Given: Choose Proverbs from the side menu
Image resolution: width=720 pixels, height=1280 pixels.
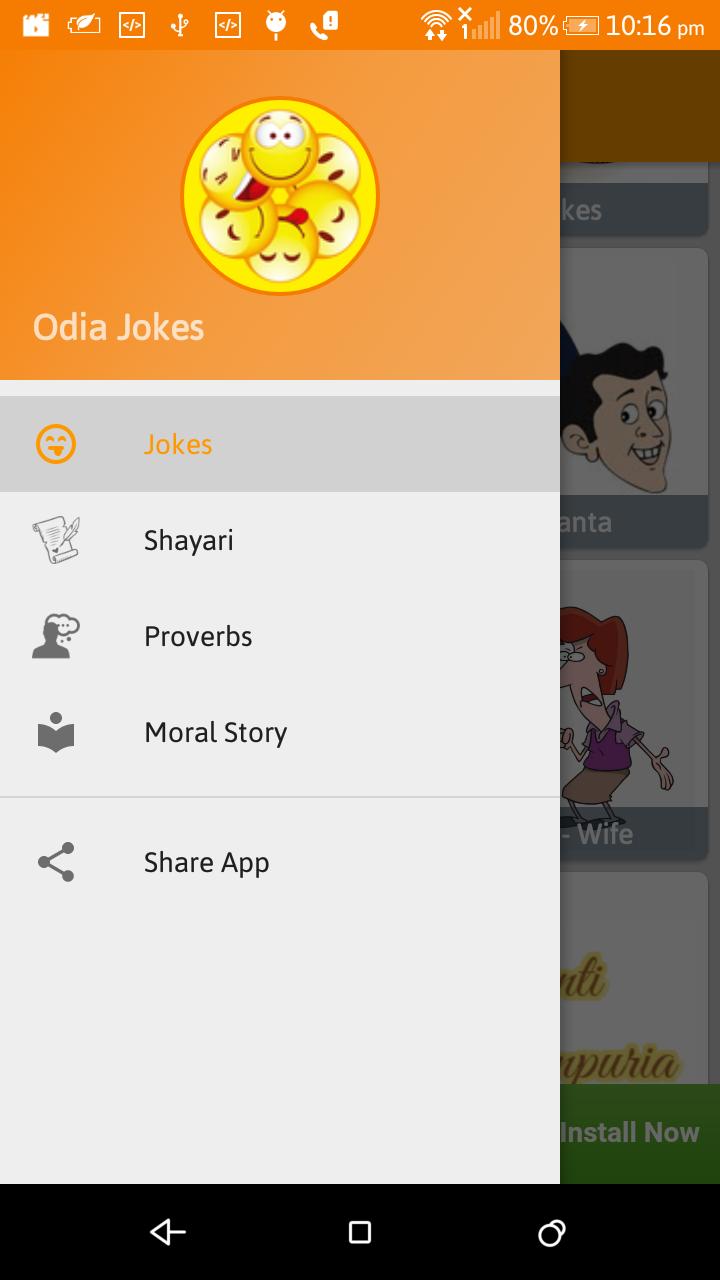Looking at the screenshot, I should [x=198, y=635].
